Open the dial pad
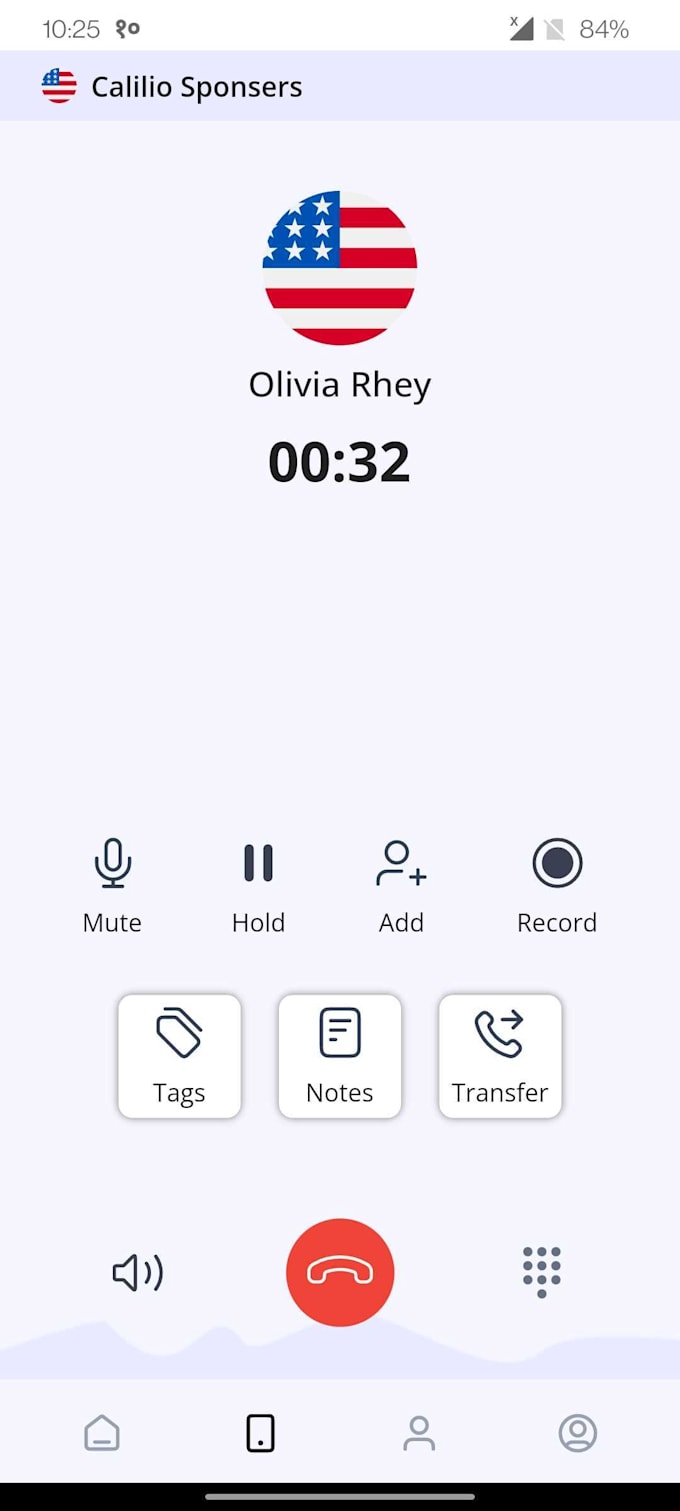Screen dimensions: 680x1511 [x=542, y=1272]
